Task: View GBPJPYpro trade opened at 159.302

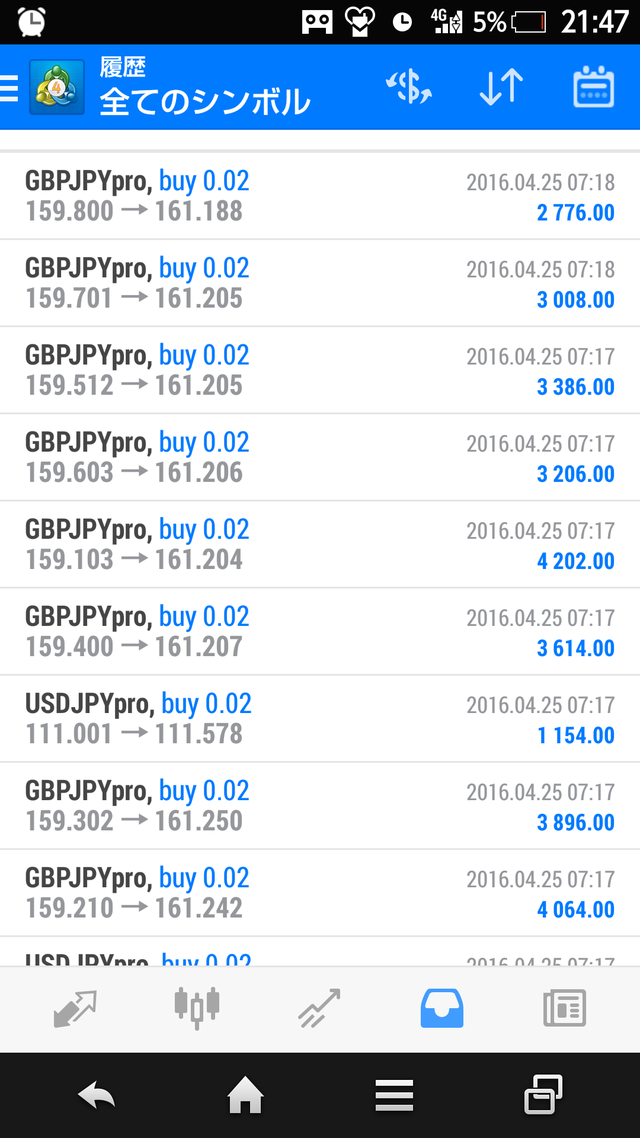Action: click(320, 806)
